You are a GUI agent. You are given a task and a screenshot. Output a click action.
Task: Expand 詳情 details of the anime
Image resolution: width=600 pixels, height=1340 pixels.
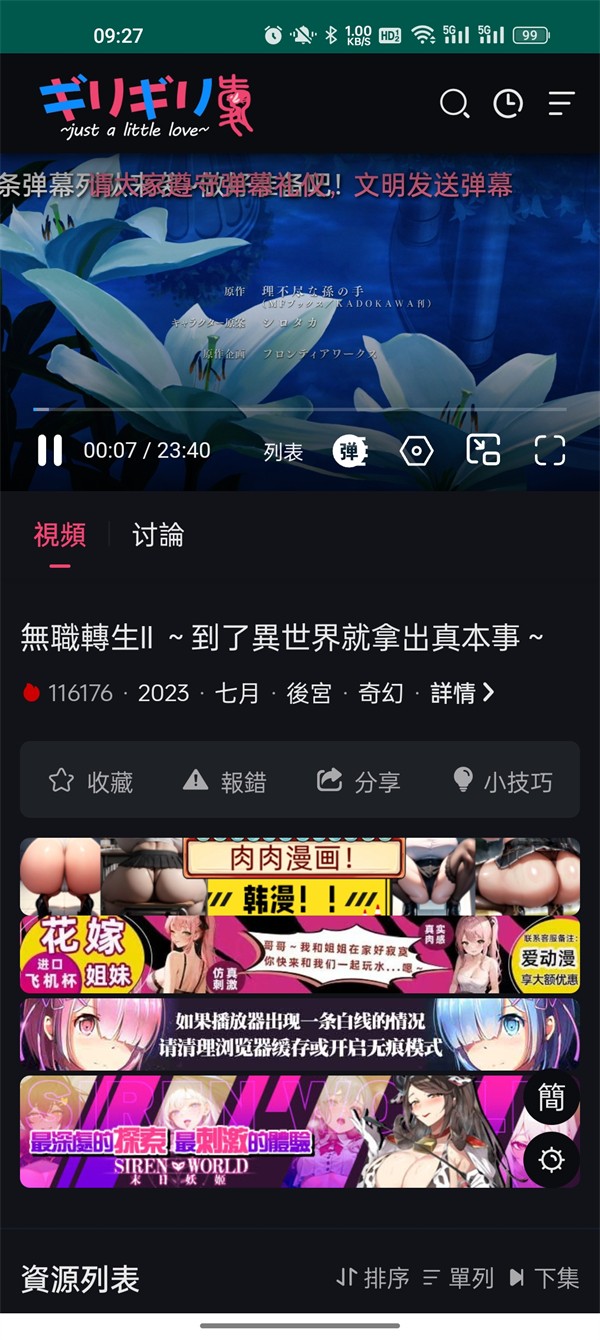click(x=462, y=693)
